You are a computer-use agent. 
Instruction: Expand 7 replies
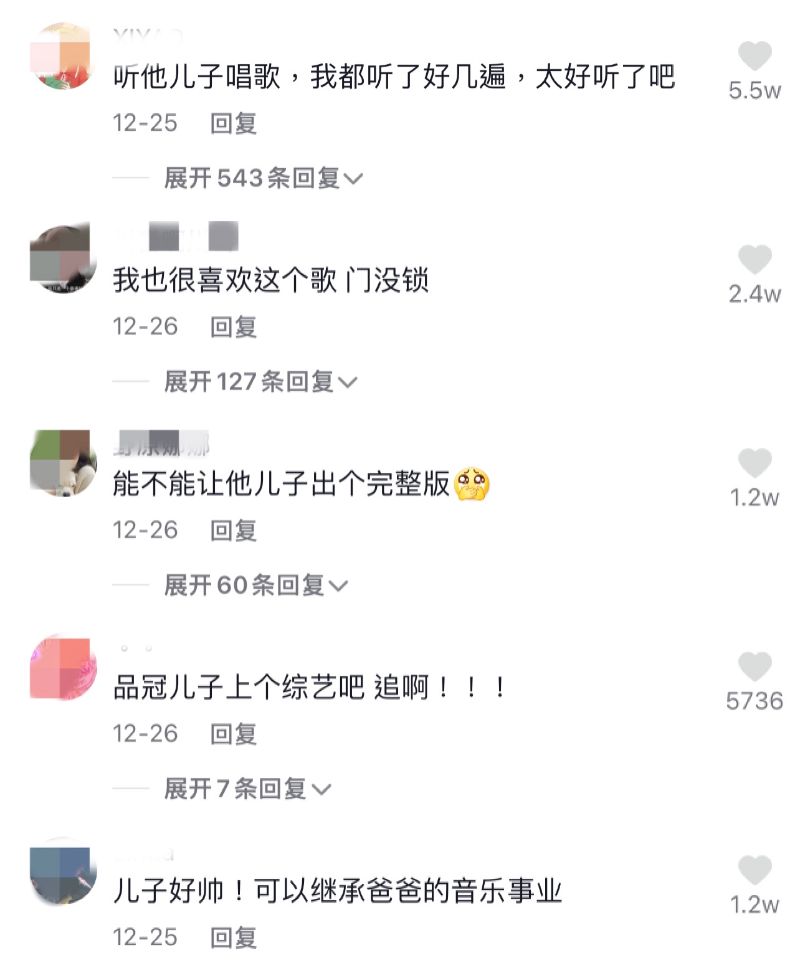point(247,789)
